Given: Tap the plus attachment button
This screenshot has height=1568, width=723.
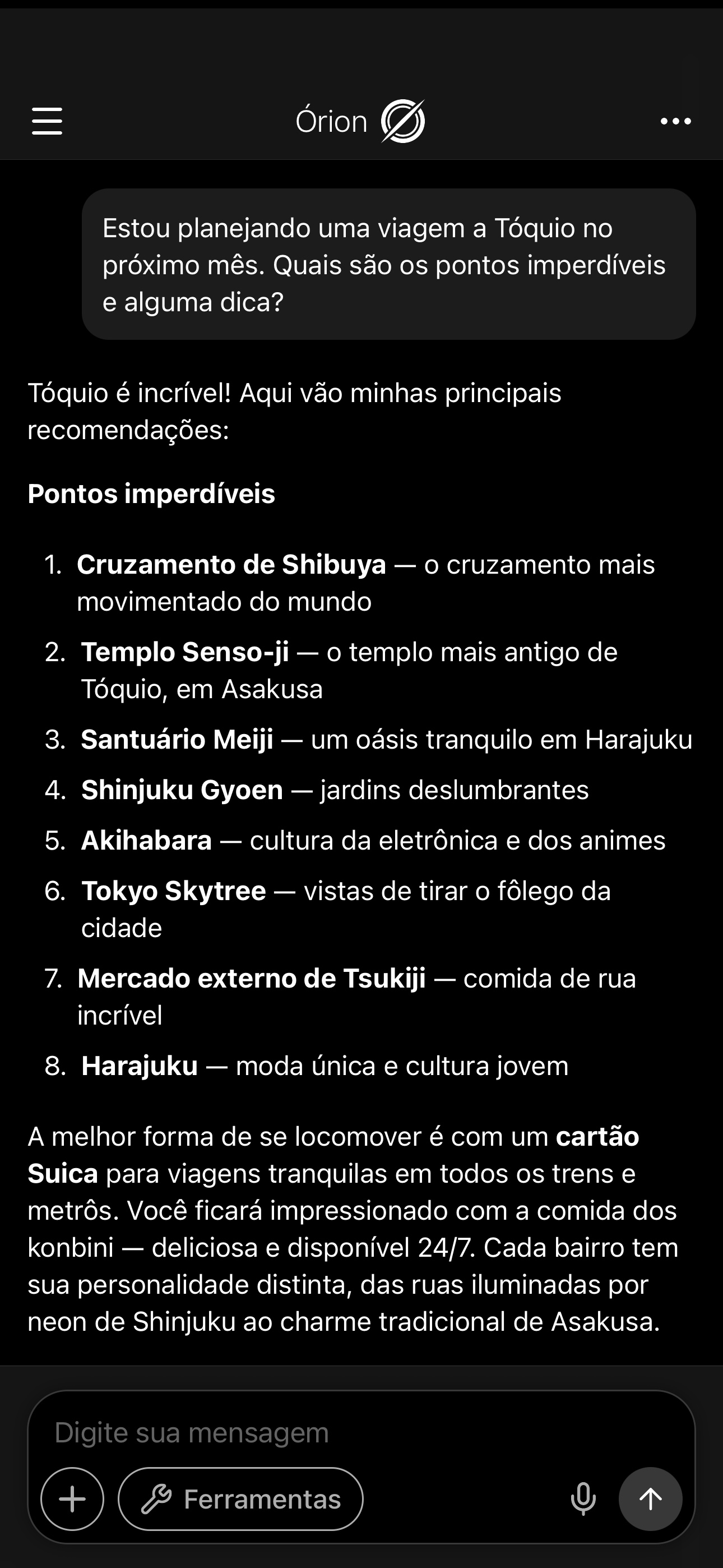Looking at the screenshot, I should click(72, 1498).
